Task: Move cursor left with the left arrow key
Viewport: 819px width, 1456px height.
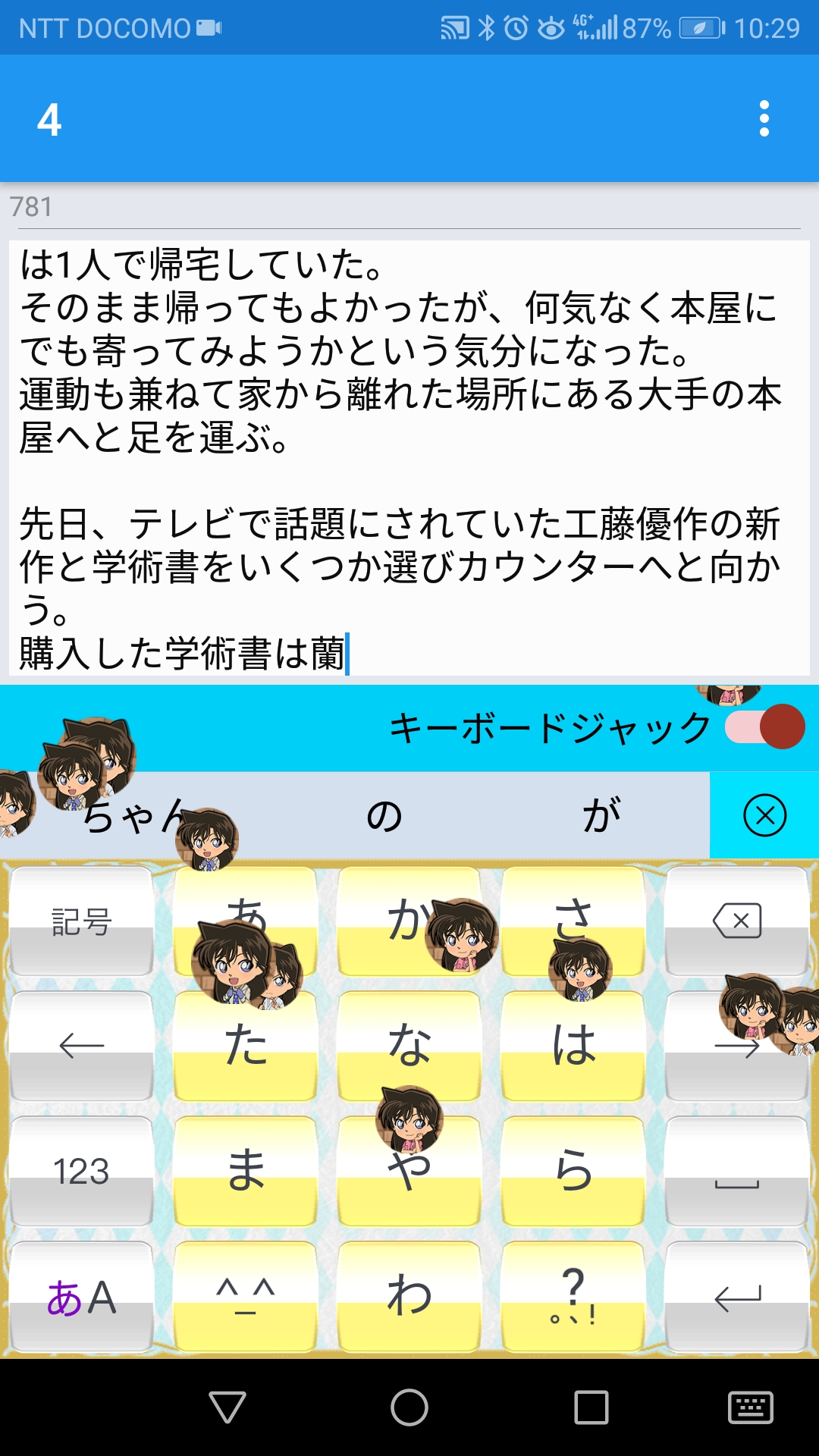Action: click(x=82, y=1046)
